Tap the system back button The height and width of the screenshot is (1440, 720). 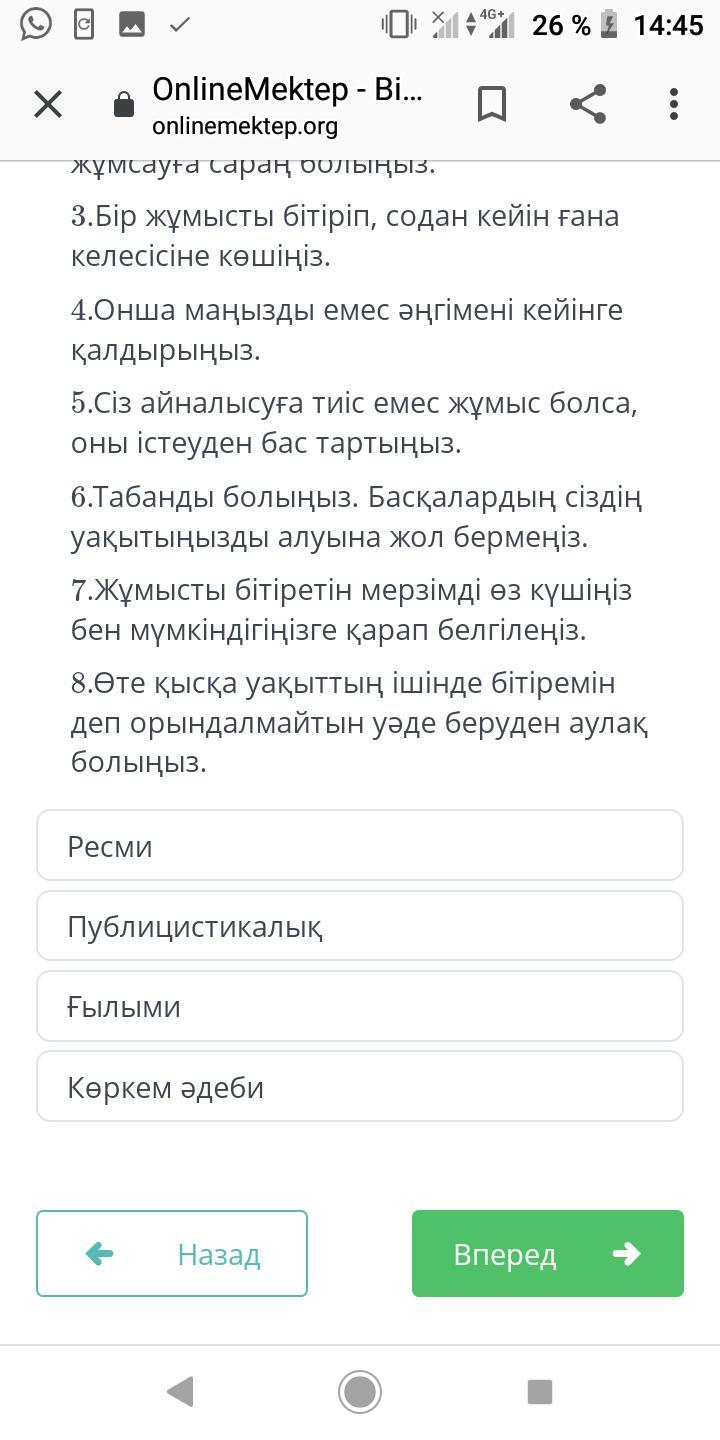tap(180, 1391)
